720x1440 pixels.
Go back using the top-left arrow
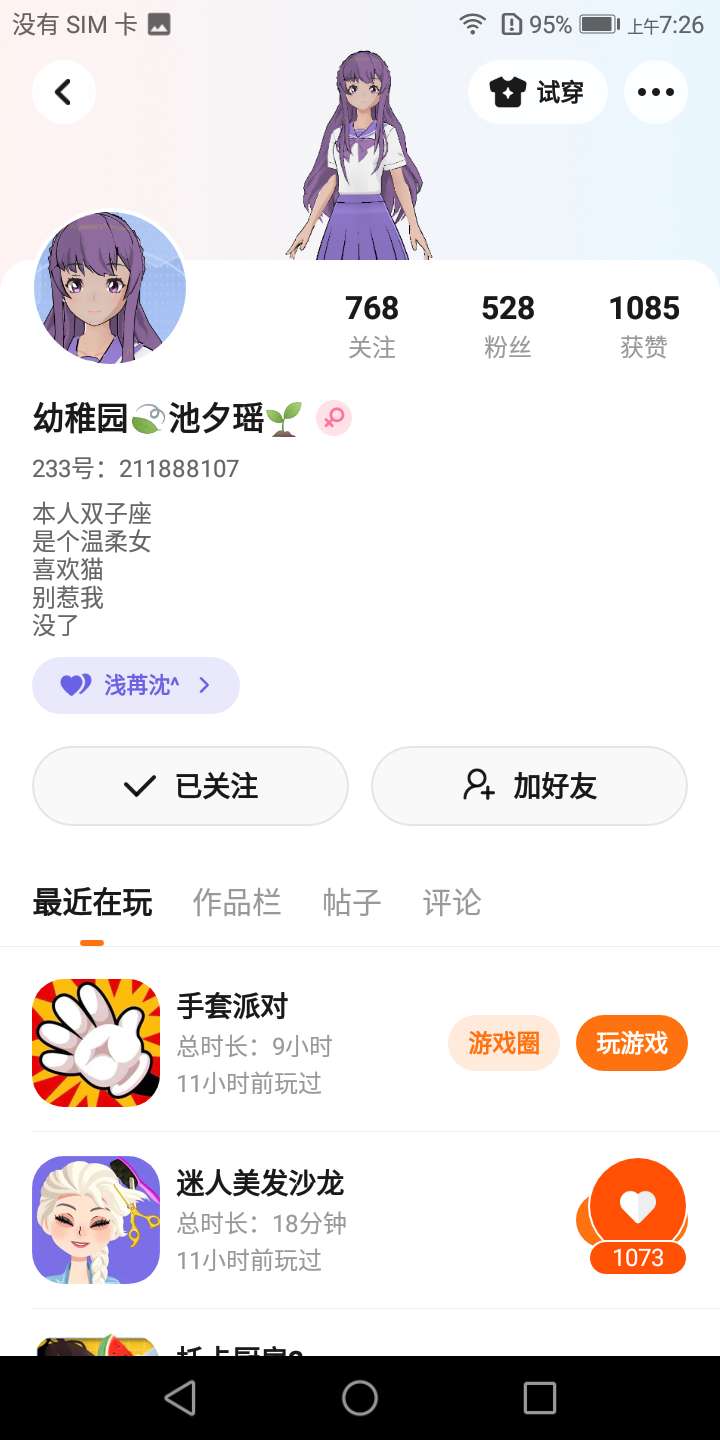coord(63,92)
